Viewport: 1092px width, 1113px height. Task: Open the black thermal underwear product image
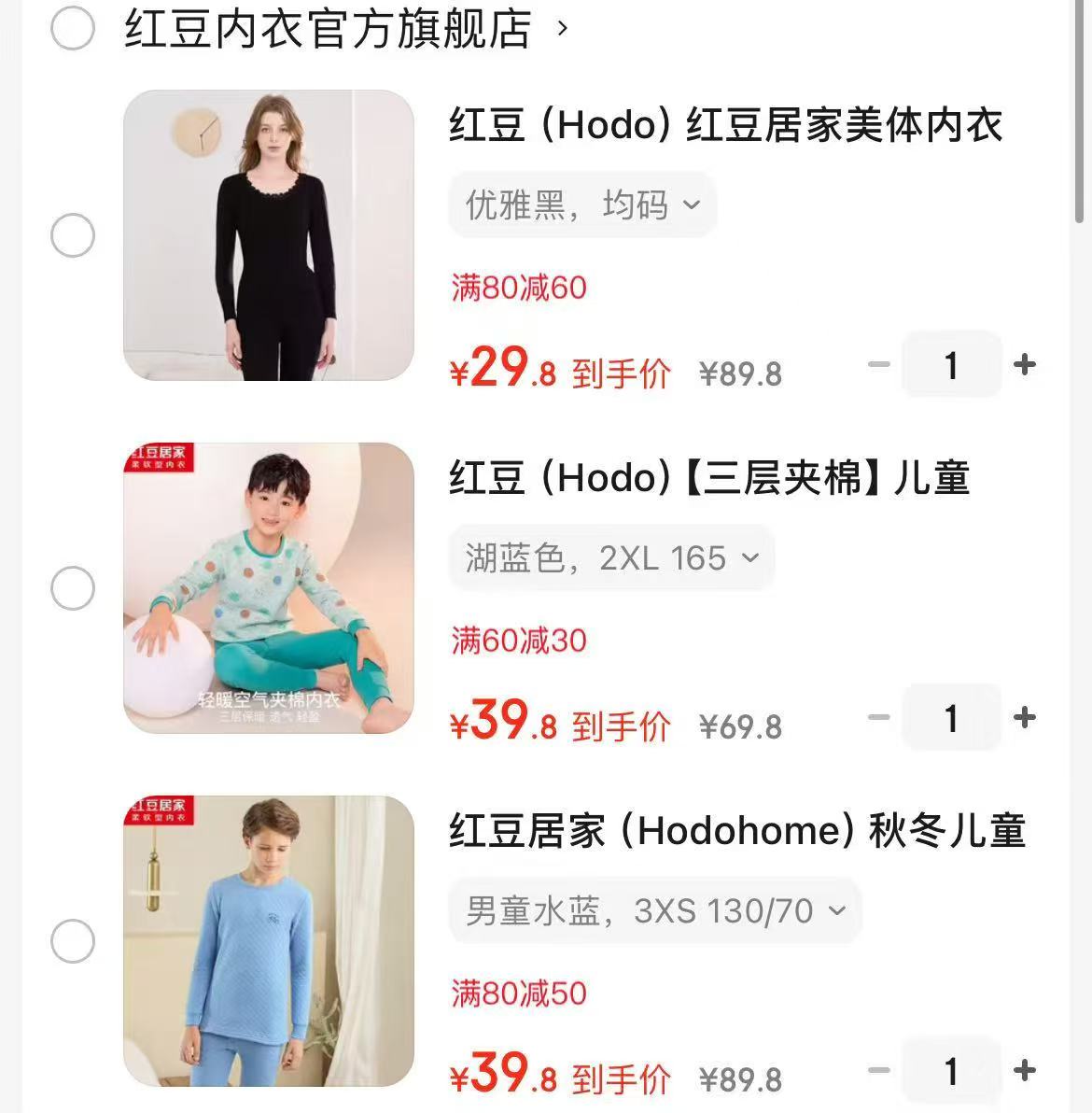tap(269, 235)
